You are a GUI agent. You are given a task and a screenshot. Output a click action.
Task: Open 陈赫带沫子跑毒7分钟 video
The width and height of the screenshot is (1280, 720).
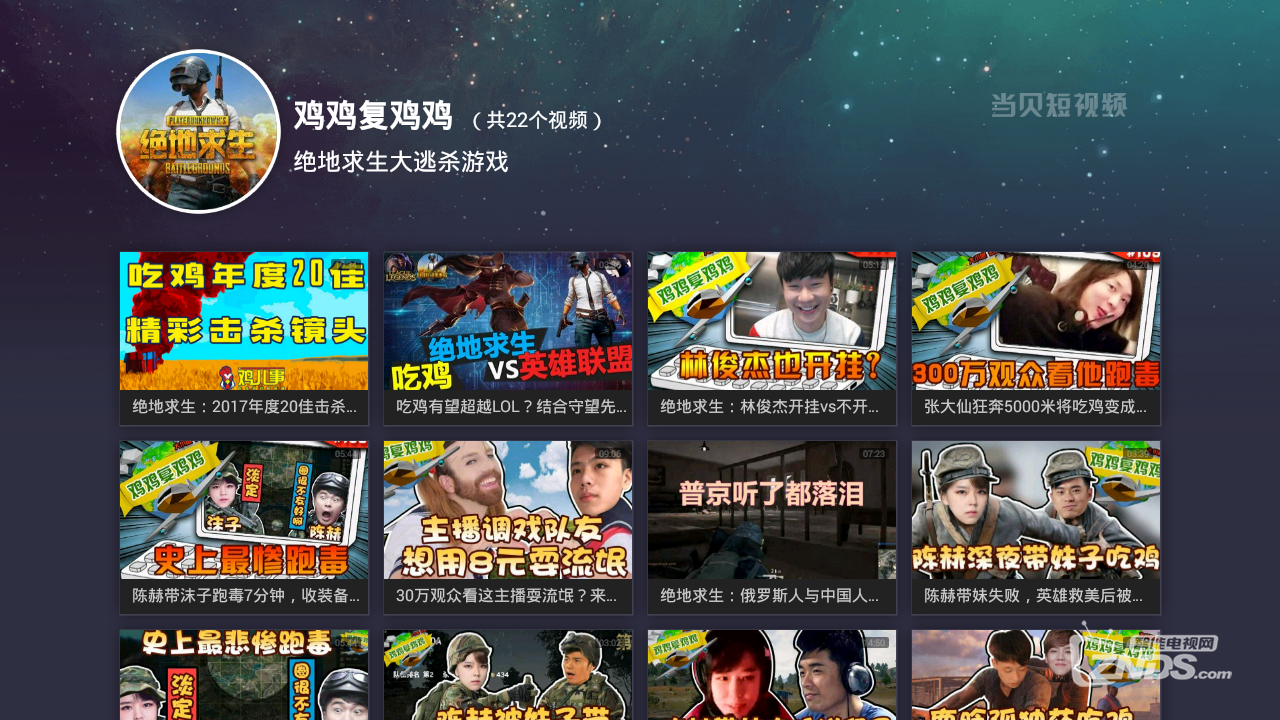pos(244,527)
